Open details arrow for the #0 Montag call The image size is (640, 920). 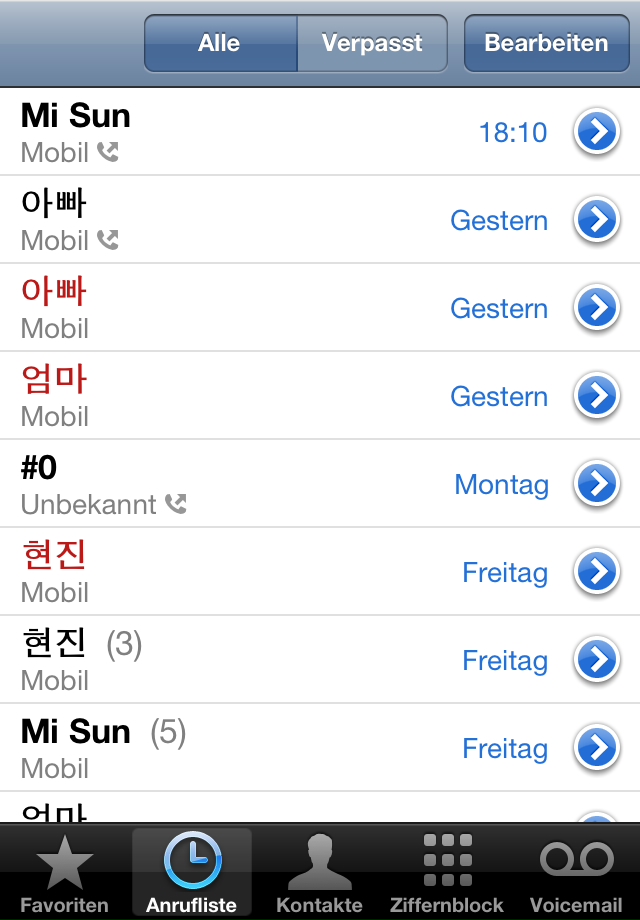click(597, 484)
